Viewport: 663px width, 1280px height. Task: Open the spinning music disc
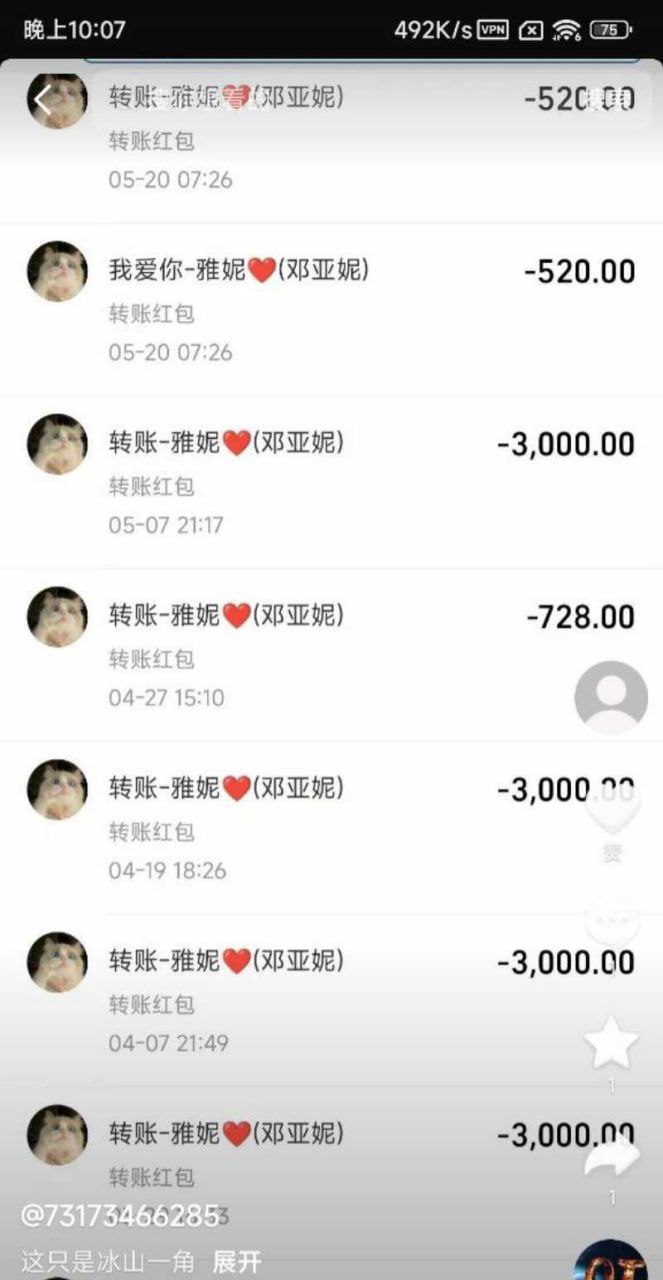[x=611, y=1262]
